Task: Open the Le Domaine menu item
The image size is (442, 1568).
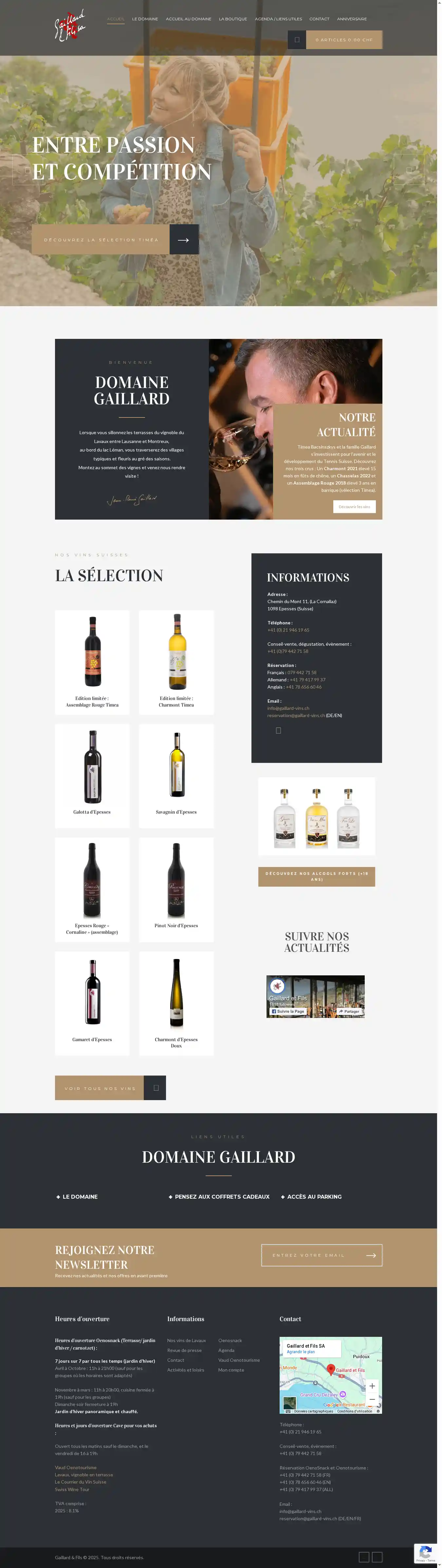Action: tap(145, 19)
